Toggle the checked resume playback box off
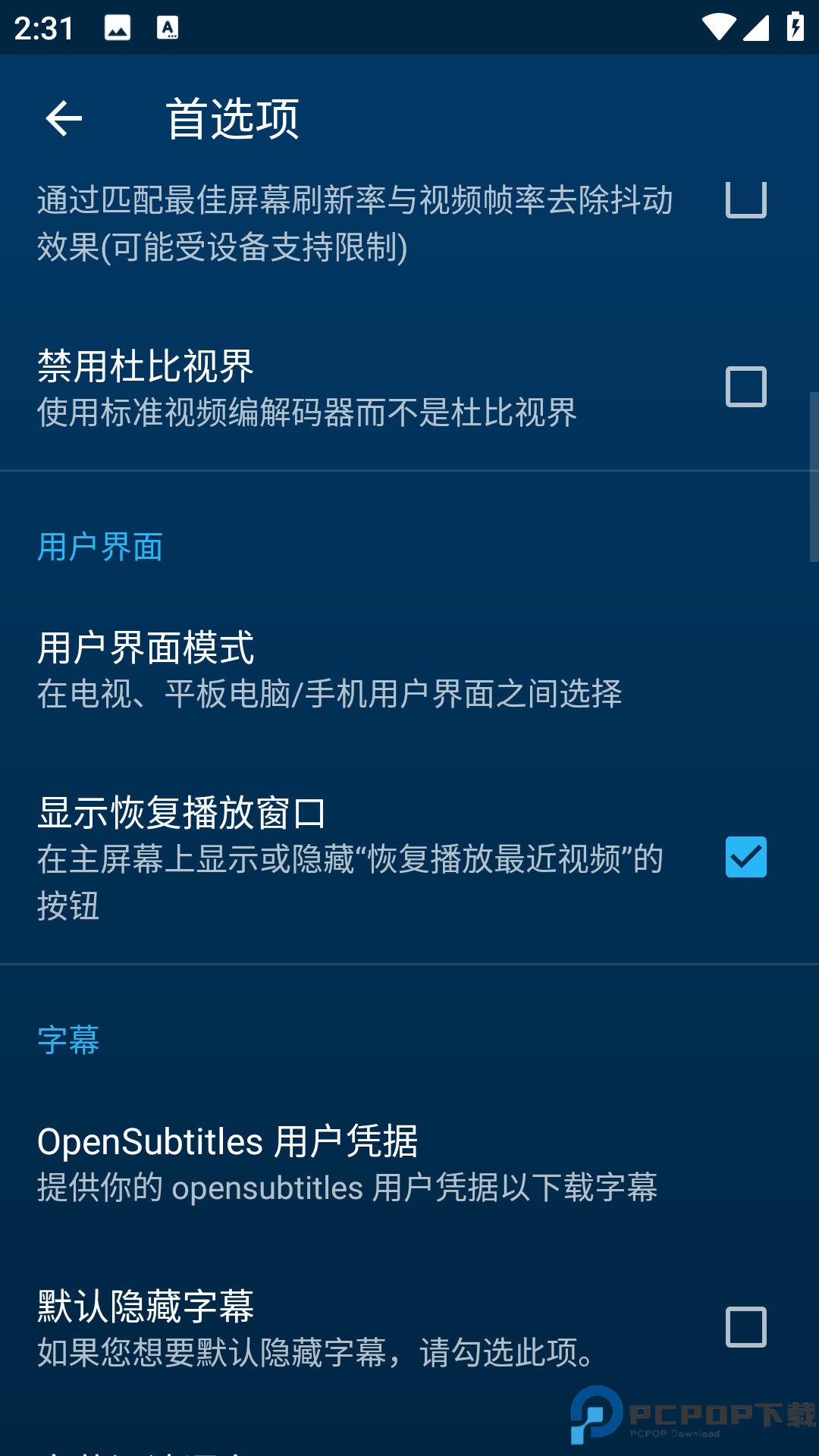This screenshot has height=1456, width=819. [746, 857]
